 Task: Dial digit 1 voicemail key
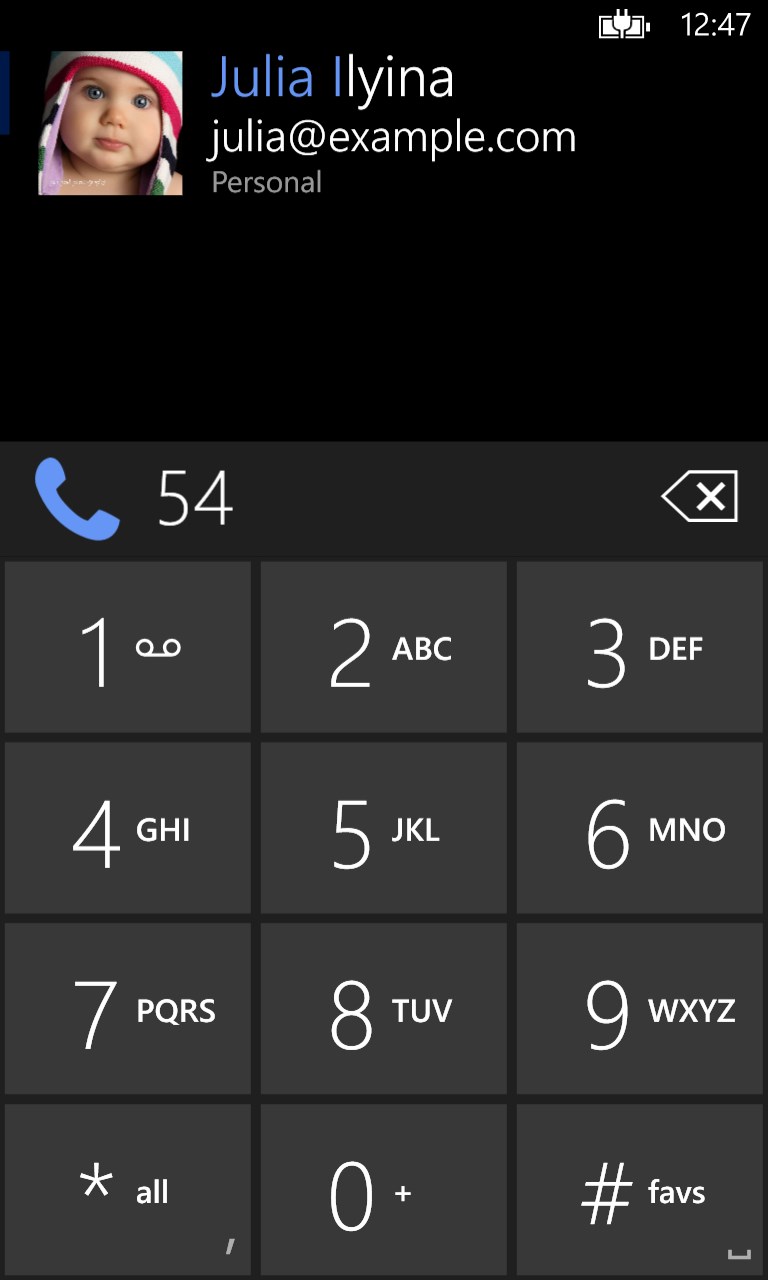click(128, 648)
